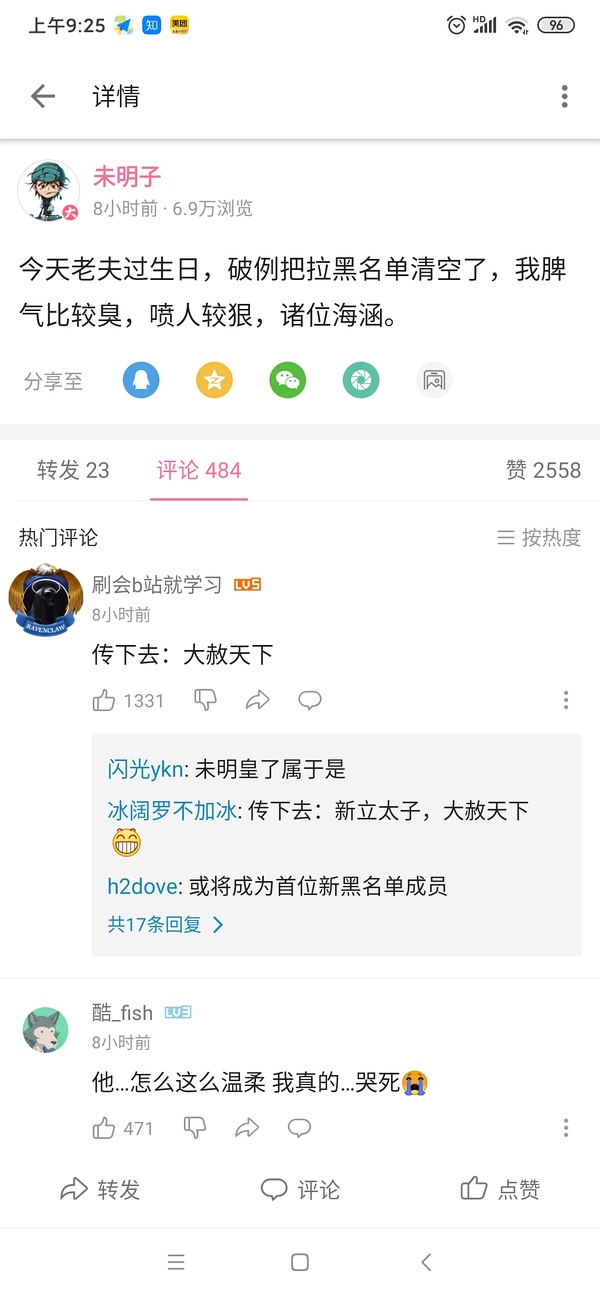Expand 共17条回复 to view all replies
The width and height of the screenshot is (600, 1300).
coord(165,925)
